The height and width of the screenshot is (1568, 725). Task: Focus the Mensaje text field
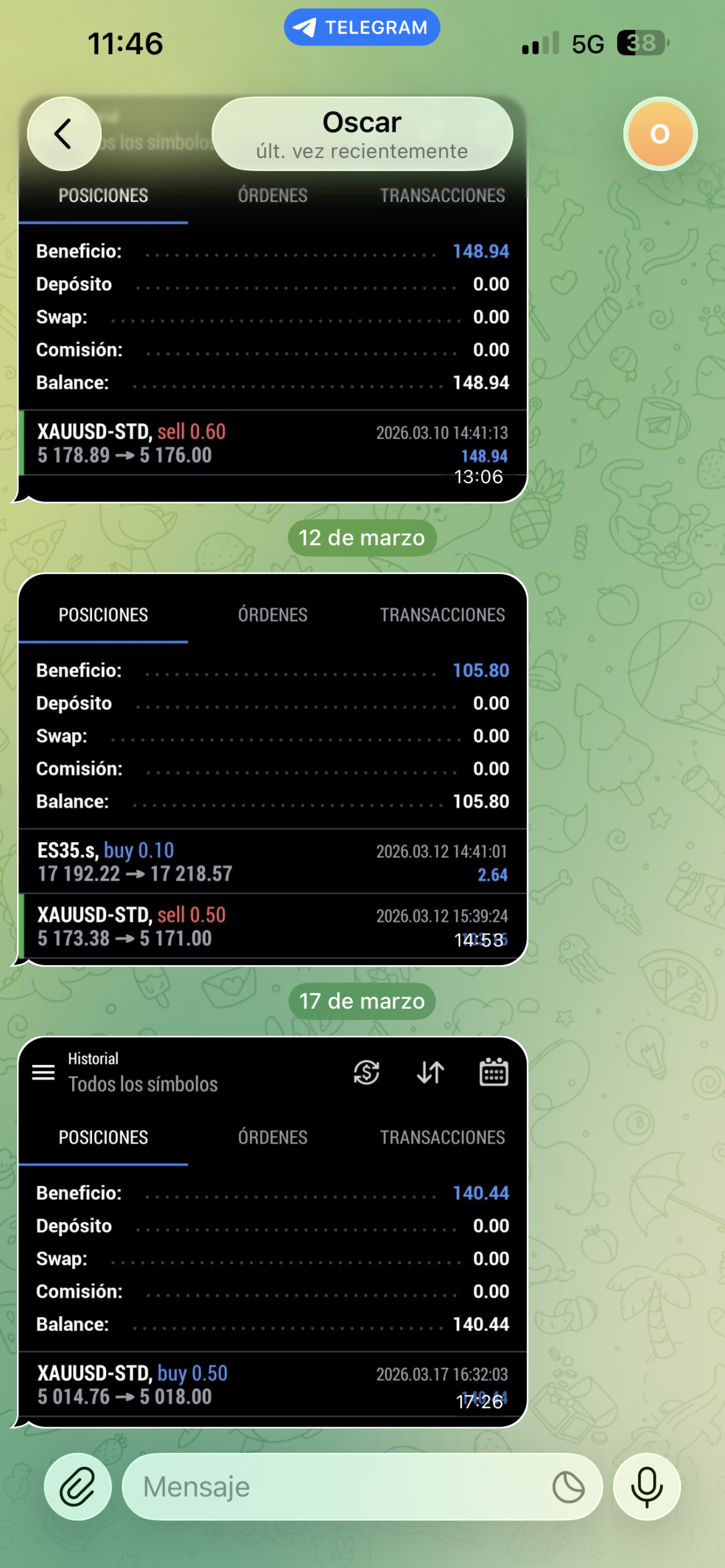pos(337,1487)
